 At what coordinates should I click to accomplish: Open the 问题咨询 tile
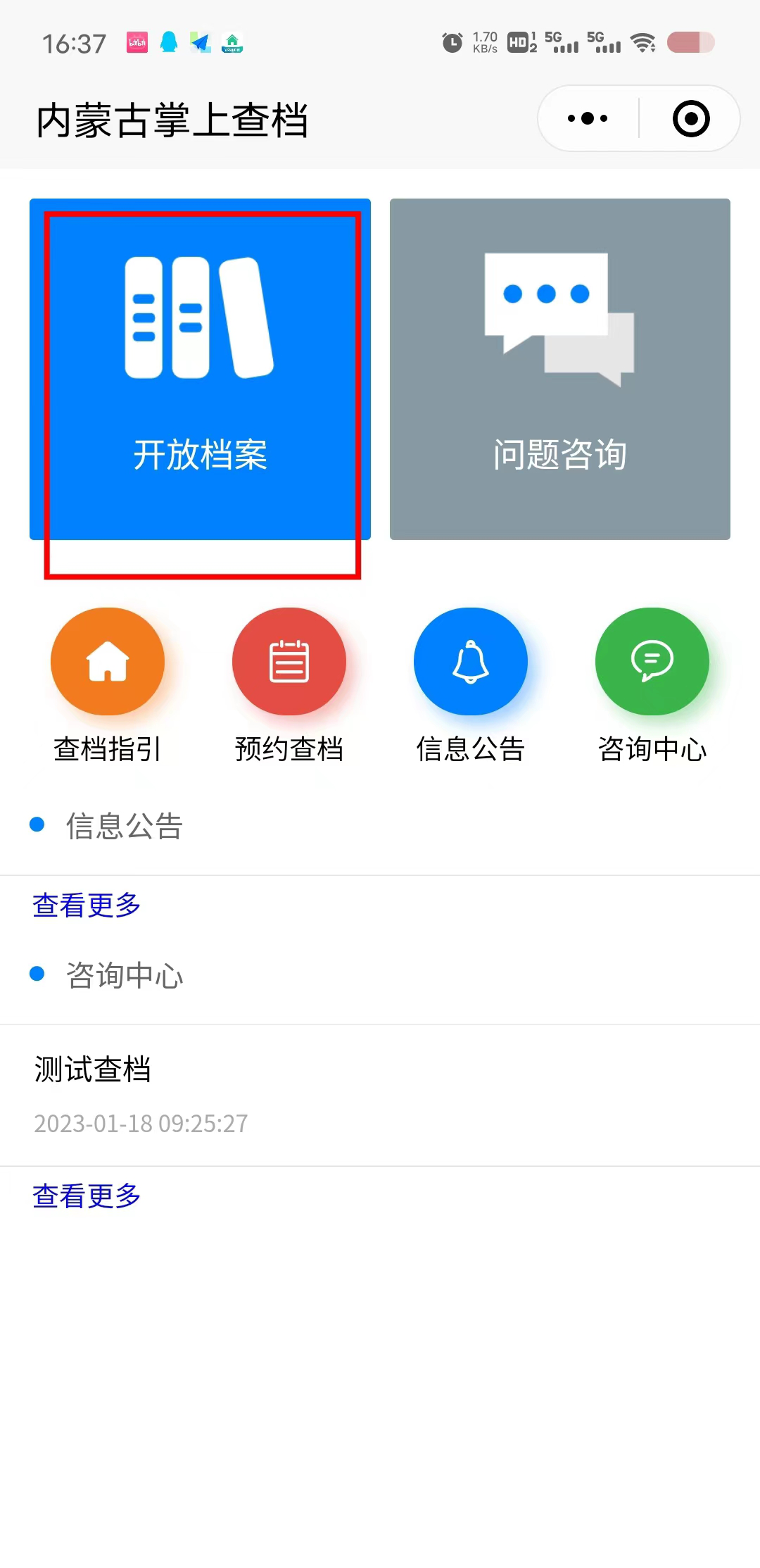pos(559,369)
